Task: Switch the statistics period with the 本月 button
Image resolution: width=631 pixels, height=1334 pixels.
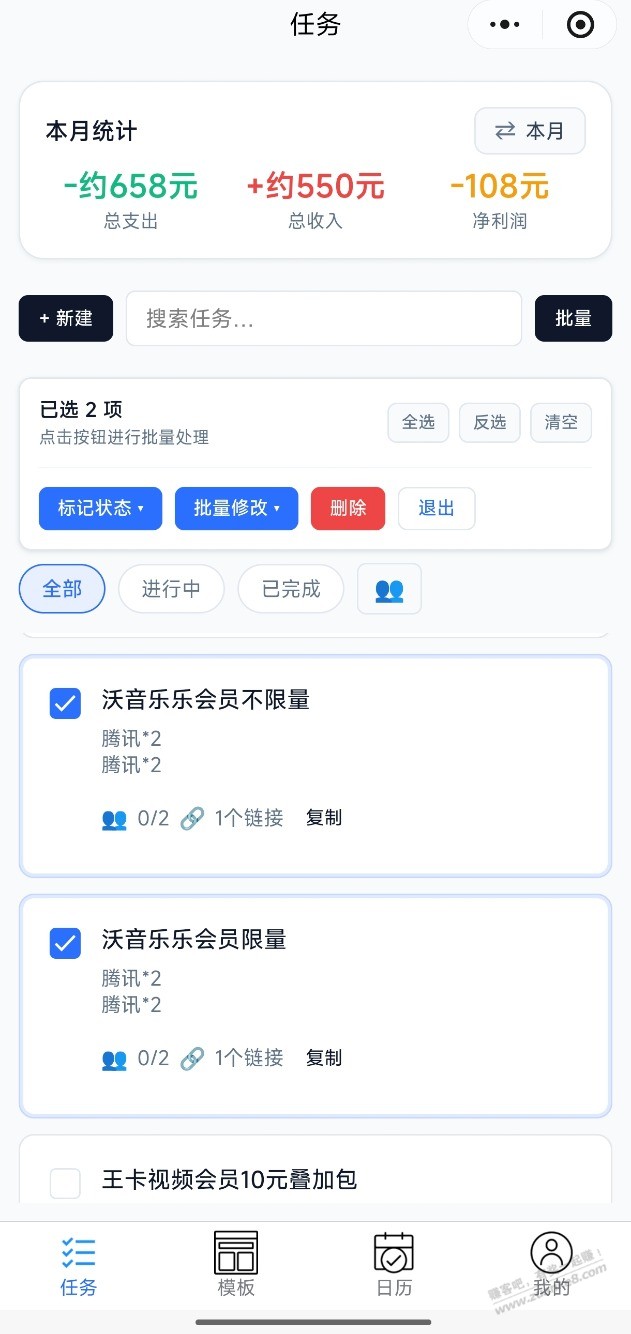Action: click(x=529, y=131)
